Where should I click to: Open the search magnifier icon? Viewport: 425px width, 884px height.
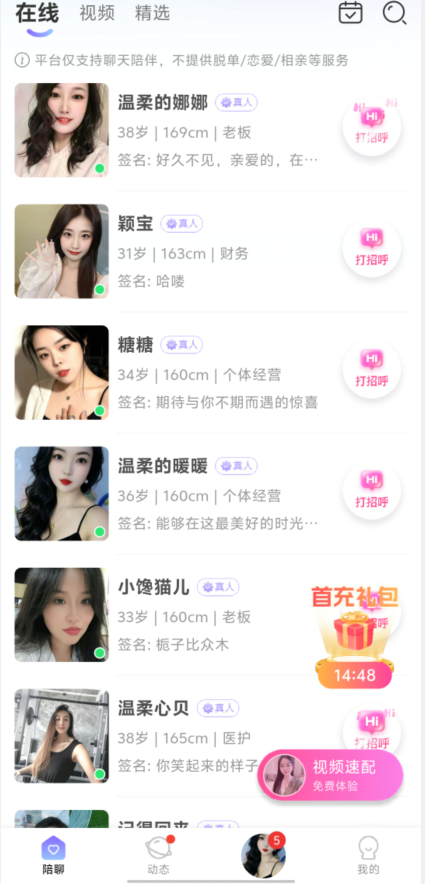point(395,12)
